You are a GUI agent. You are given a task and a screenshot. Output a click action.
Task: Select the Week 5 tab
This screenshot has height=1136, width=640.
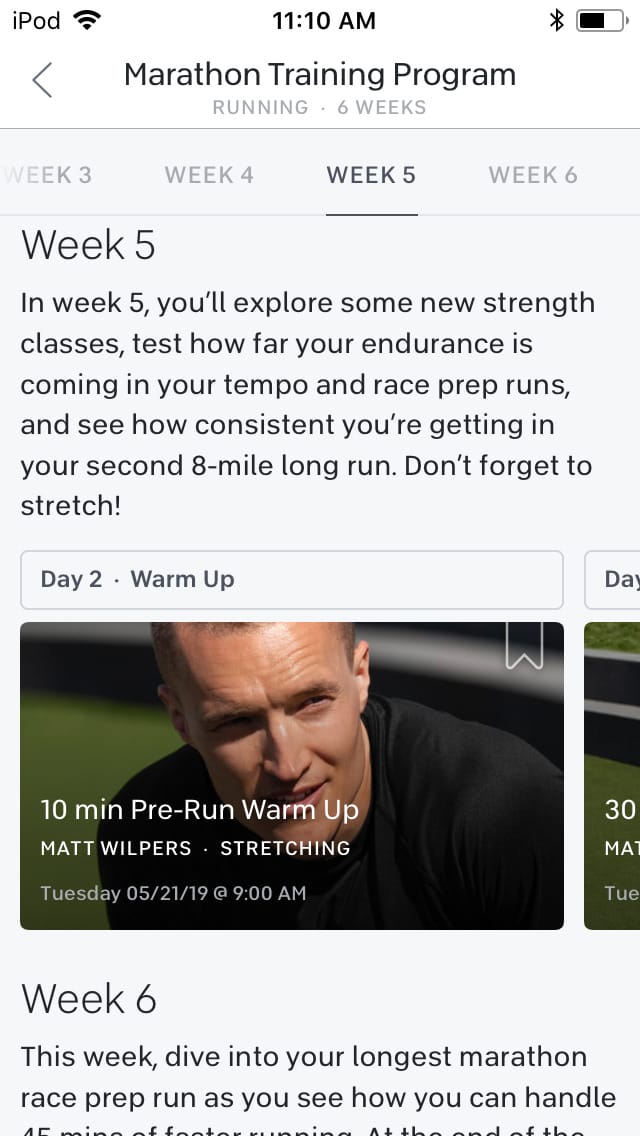(371, 175)
